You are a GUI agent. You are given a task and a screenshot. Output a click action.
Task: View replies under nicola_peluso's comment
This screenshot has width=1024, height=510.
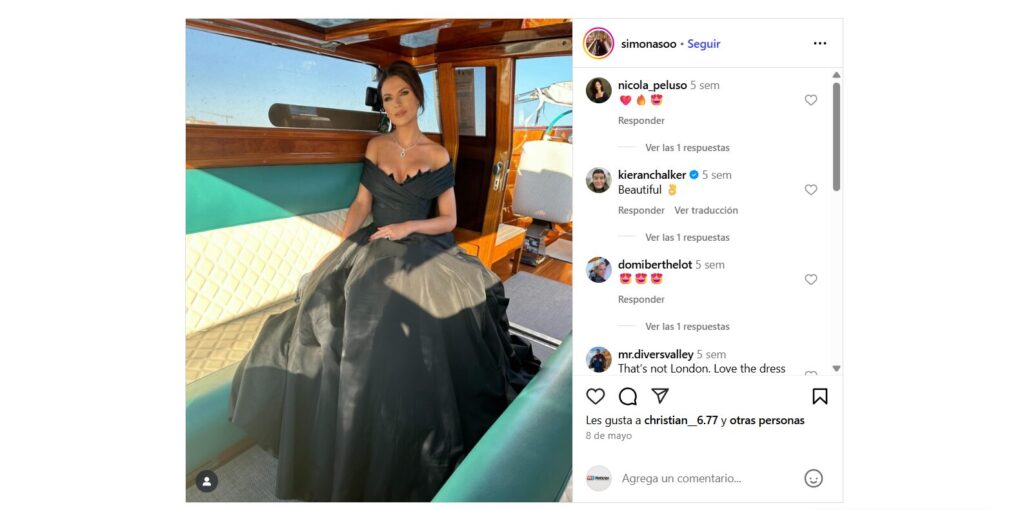click(687, 148)
